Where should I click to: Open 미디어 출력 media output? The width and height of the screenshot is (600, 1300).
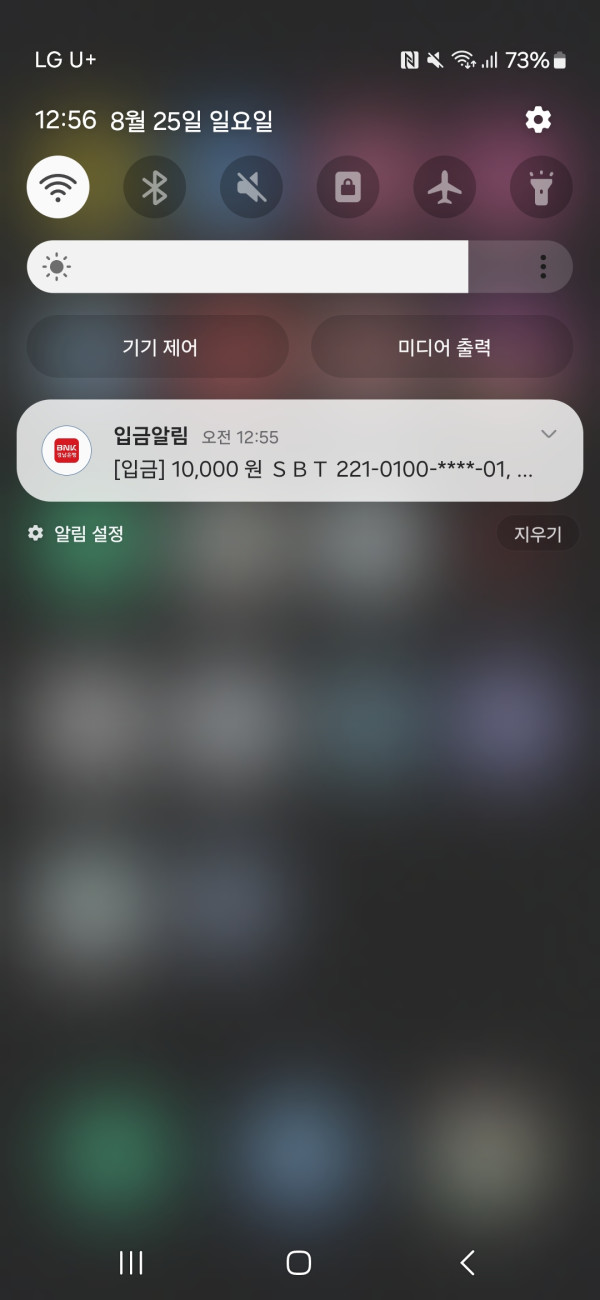pyautogui.click(x=443, y=347)
